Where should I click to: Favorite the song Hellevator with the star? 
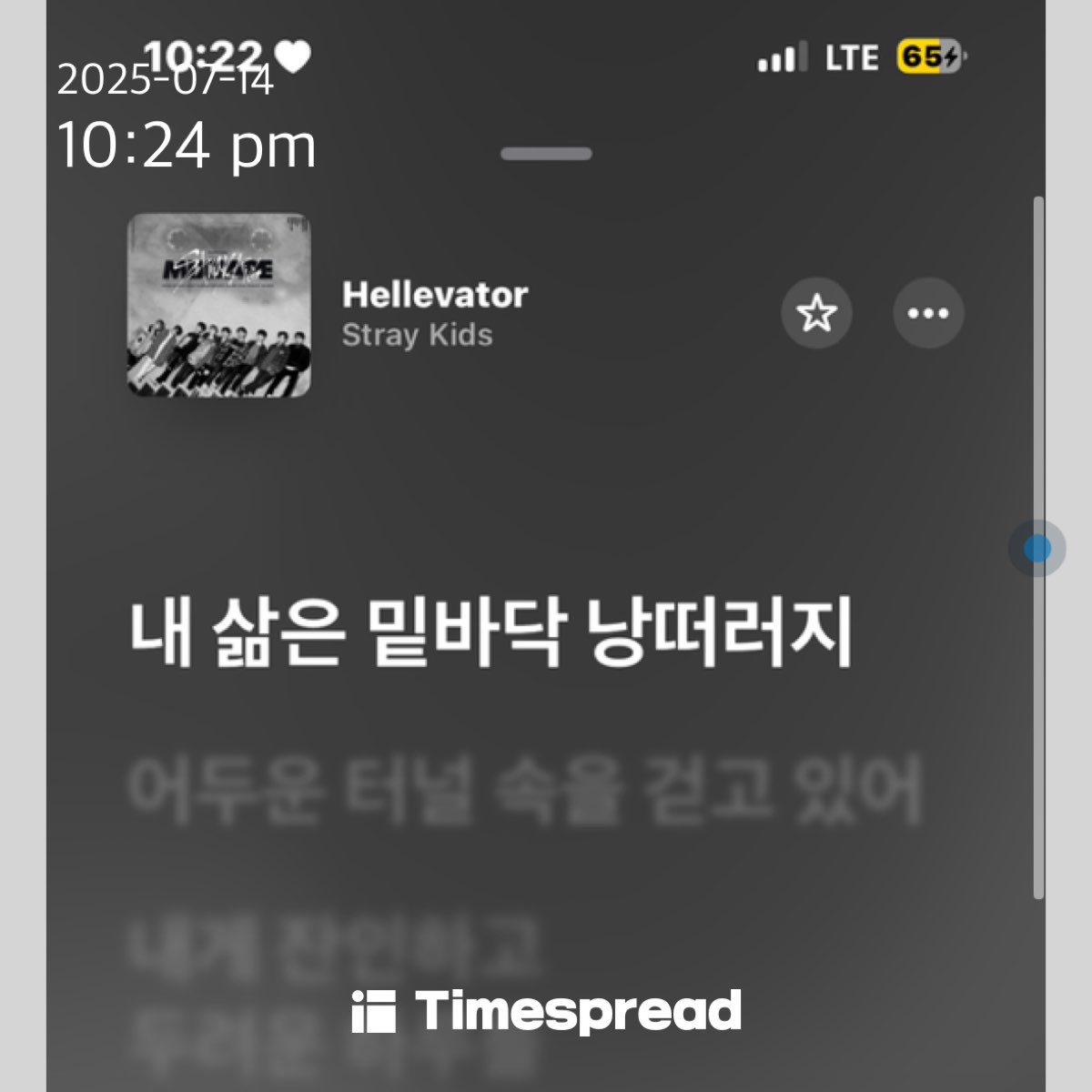coord(816,314)
